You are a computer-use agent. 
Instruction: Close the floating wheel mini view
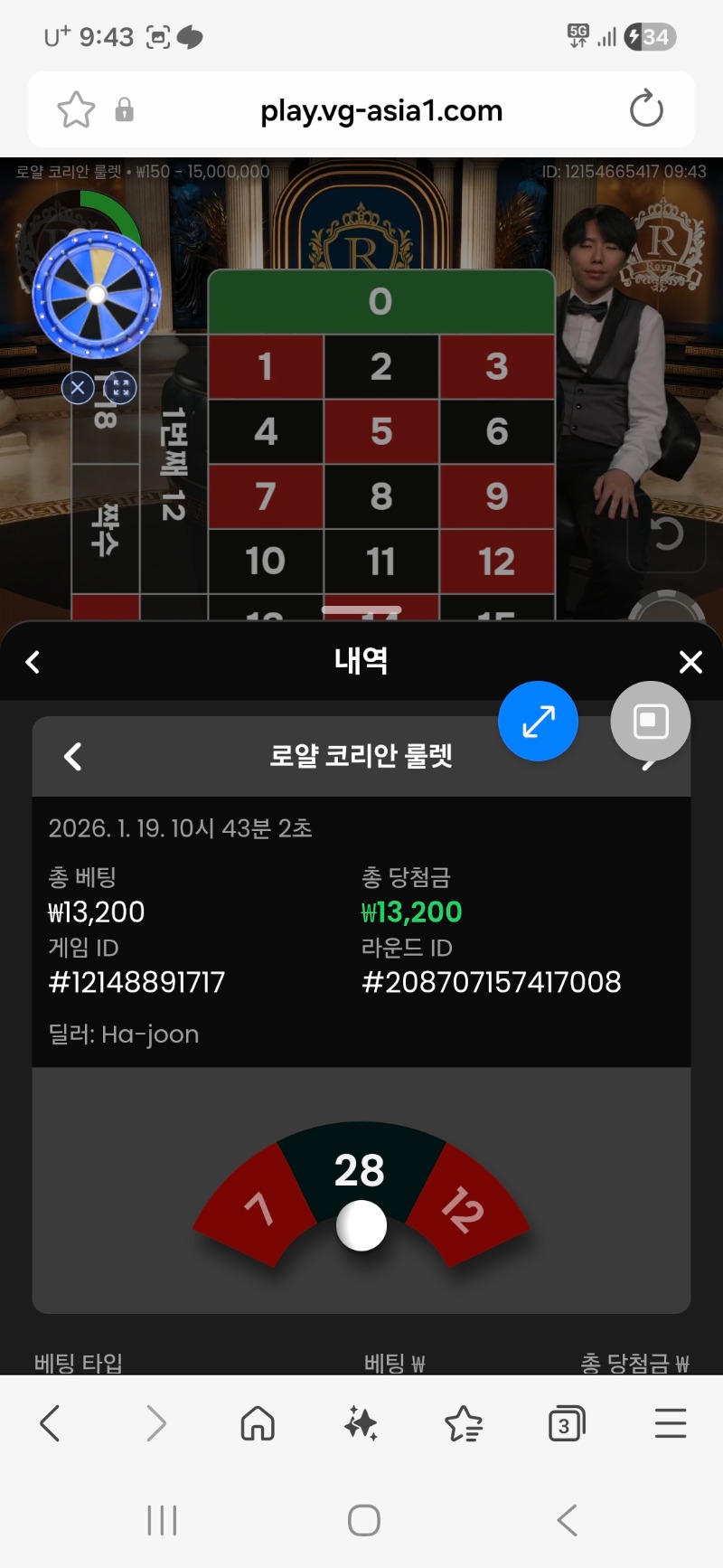point(78,388)
